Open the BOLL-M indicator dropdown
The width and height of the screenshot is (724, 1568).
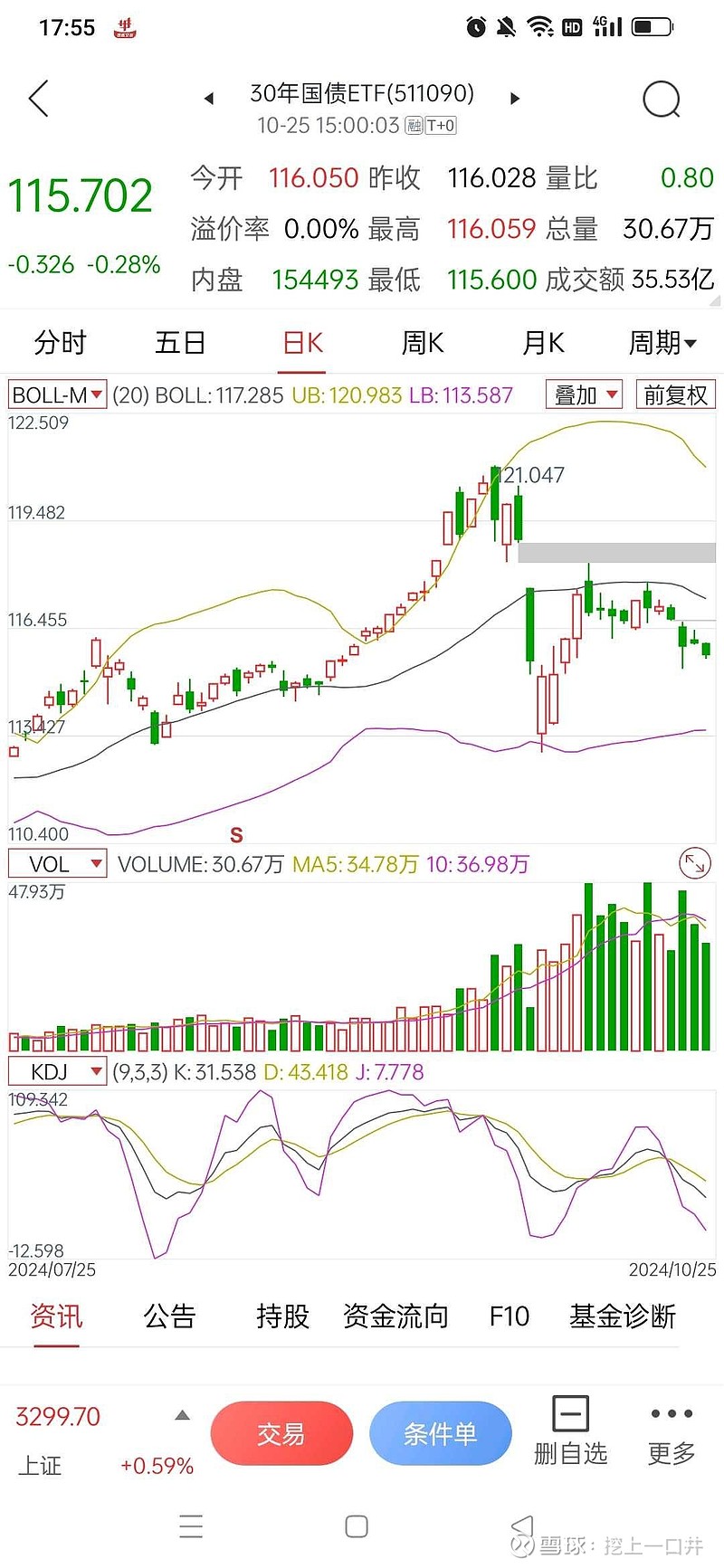[57, 395]
